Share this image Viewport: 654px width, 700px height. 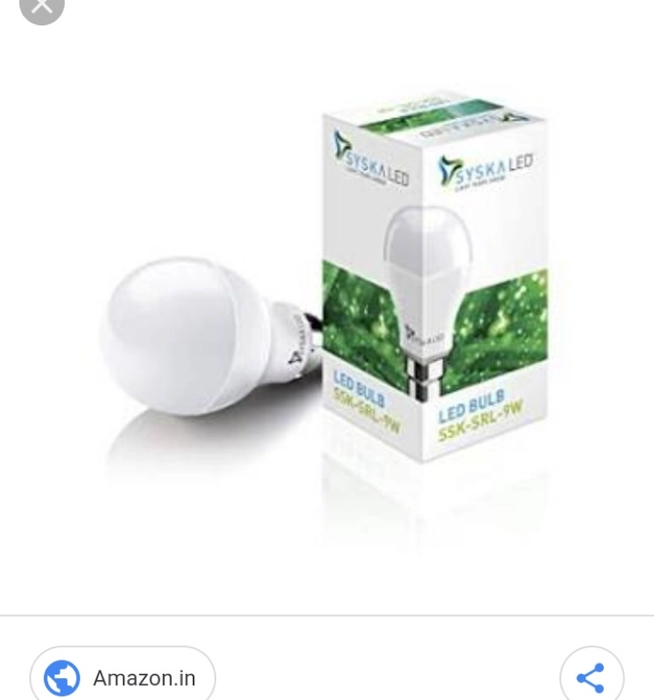590,677
